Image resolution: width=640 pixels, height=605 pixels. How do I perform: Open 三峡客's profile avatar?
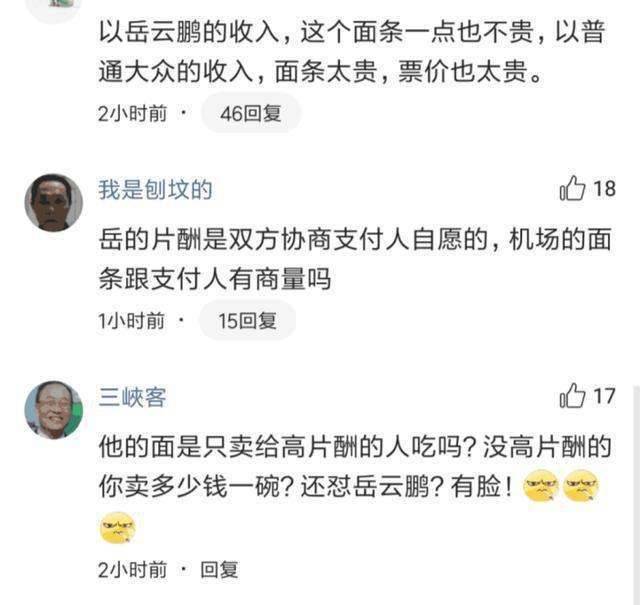(x=54, y=410)
